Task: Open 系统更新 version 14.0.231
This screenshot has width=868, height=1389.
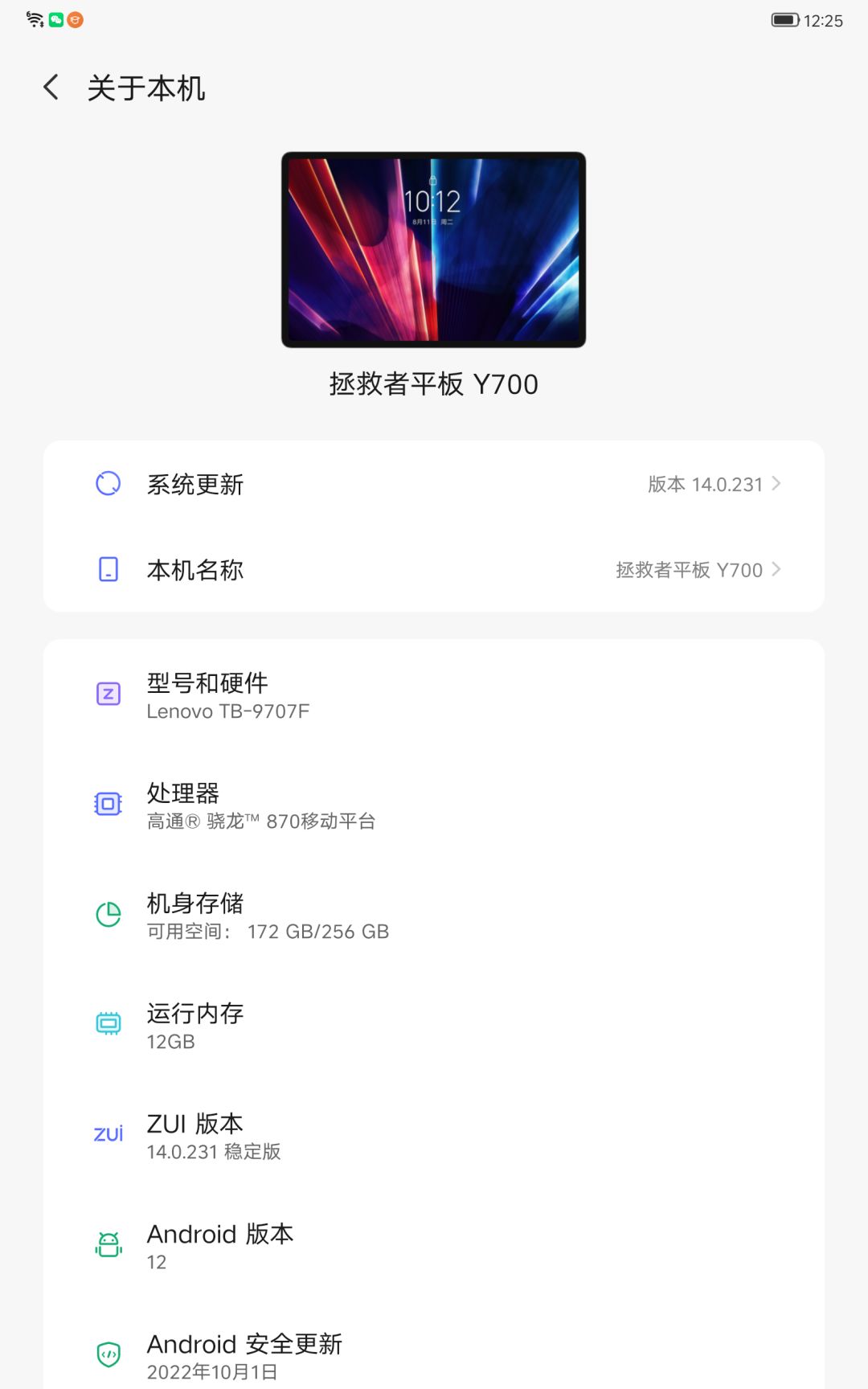Action: click(x=434, y=484)
